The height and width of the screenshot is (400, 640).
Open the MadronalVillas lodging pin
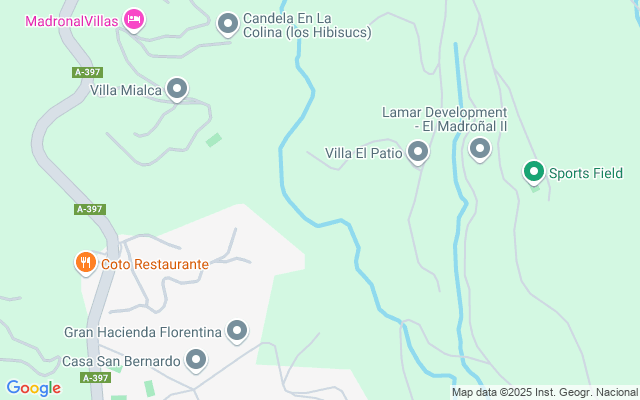coord(135,19)
